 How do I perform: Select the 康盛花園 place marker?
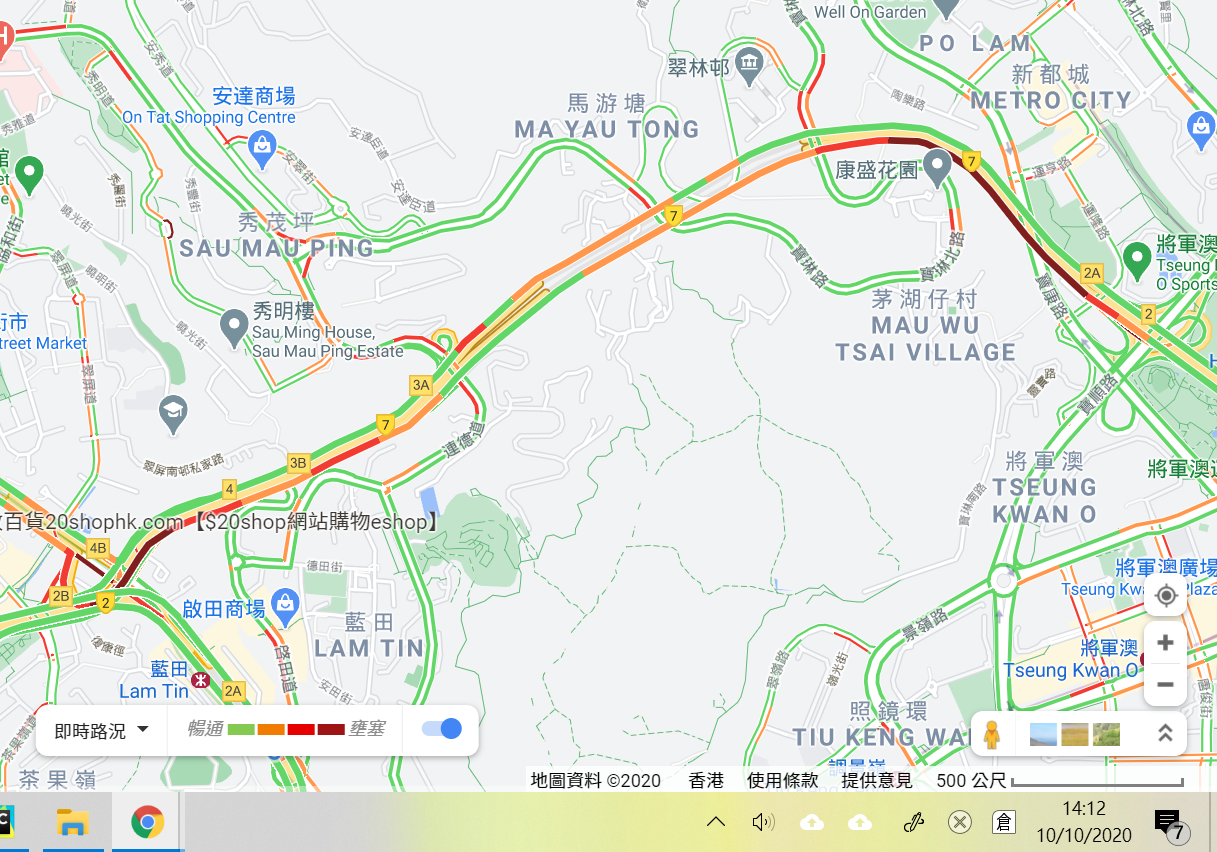coord(937,165)
